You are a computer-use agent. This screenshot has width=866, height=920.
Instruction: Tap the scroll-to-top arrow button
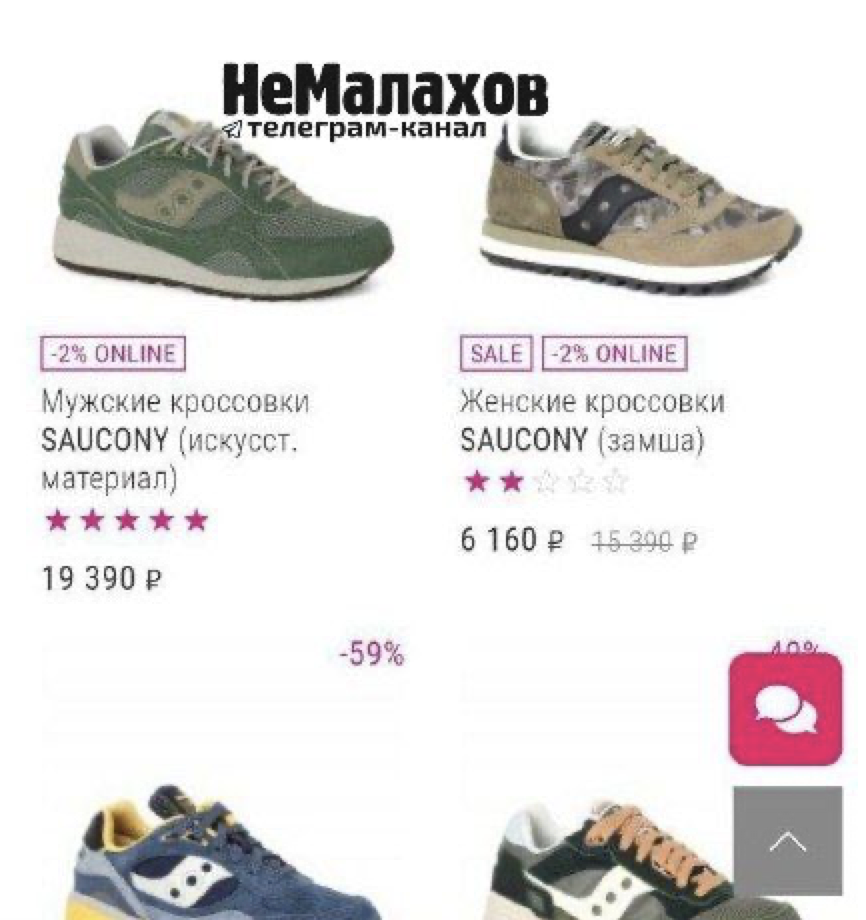[787, 841]
